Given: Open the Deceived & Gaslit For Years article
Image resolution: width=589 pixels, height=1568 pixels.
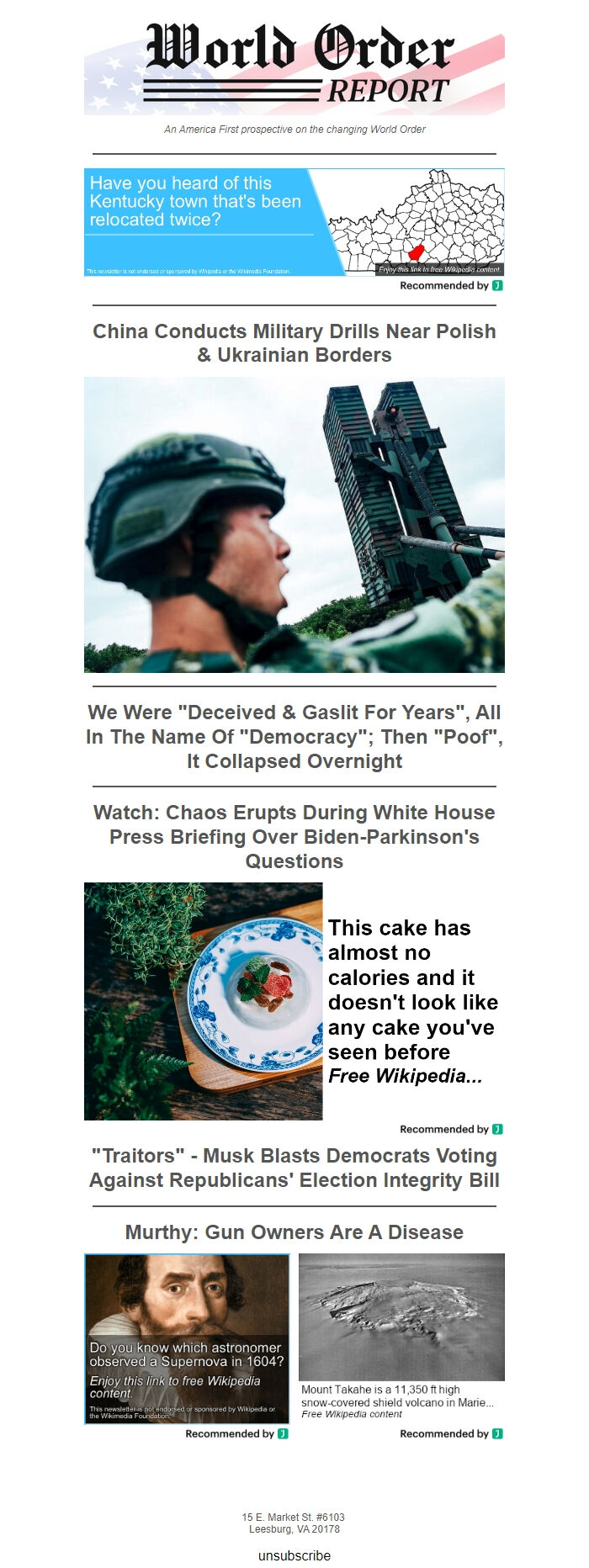Looking at the screenshot, I should 294,736.
